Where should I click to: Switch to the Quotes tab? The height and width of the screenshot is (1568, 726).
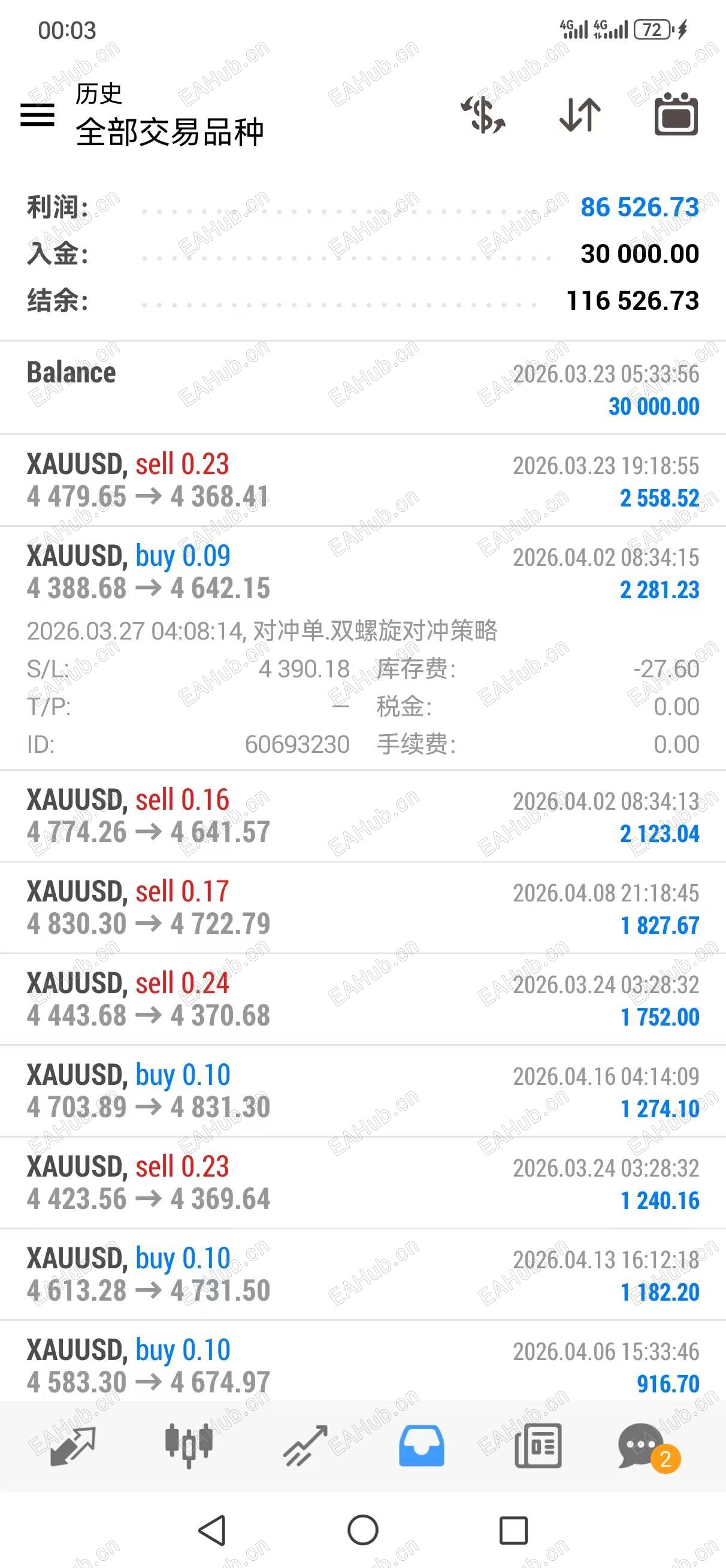[73, 1445]
